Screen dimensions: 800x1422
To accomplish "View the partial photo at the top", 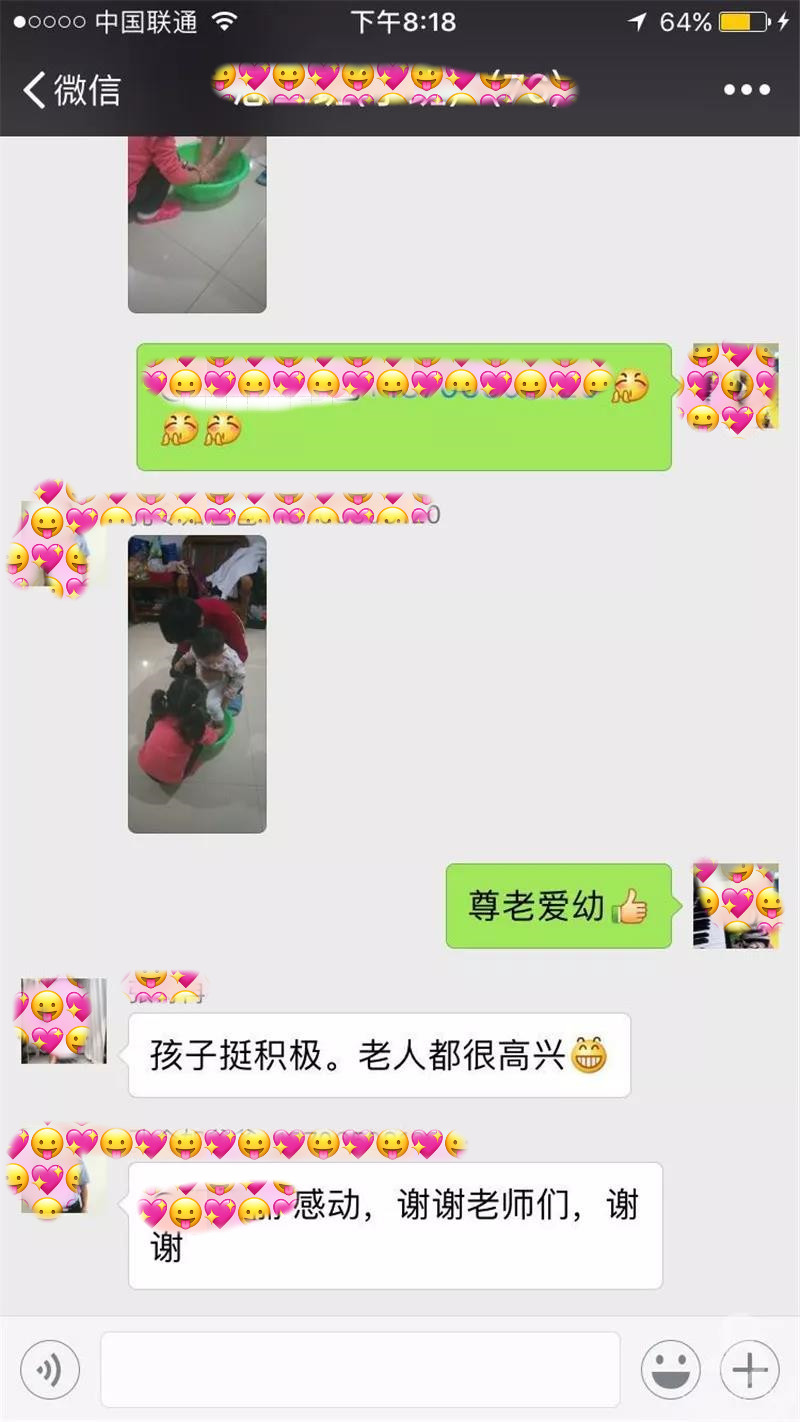I will [x=197, y=225].
